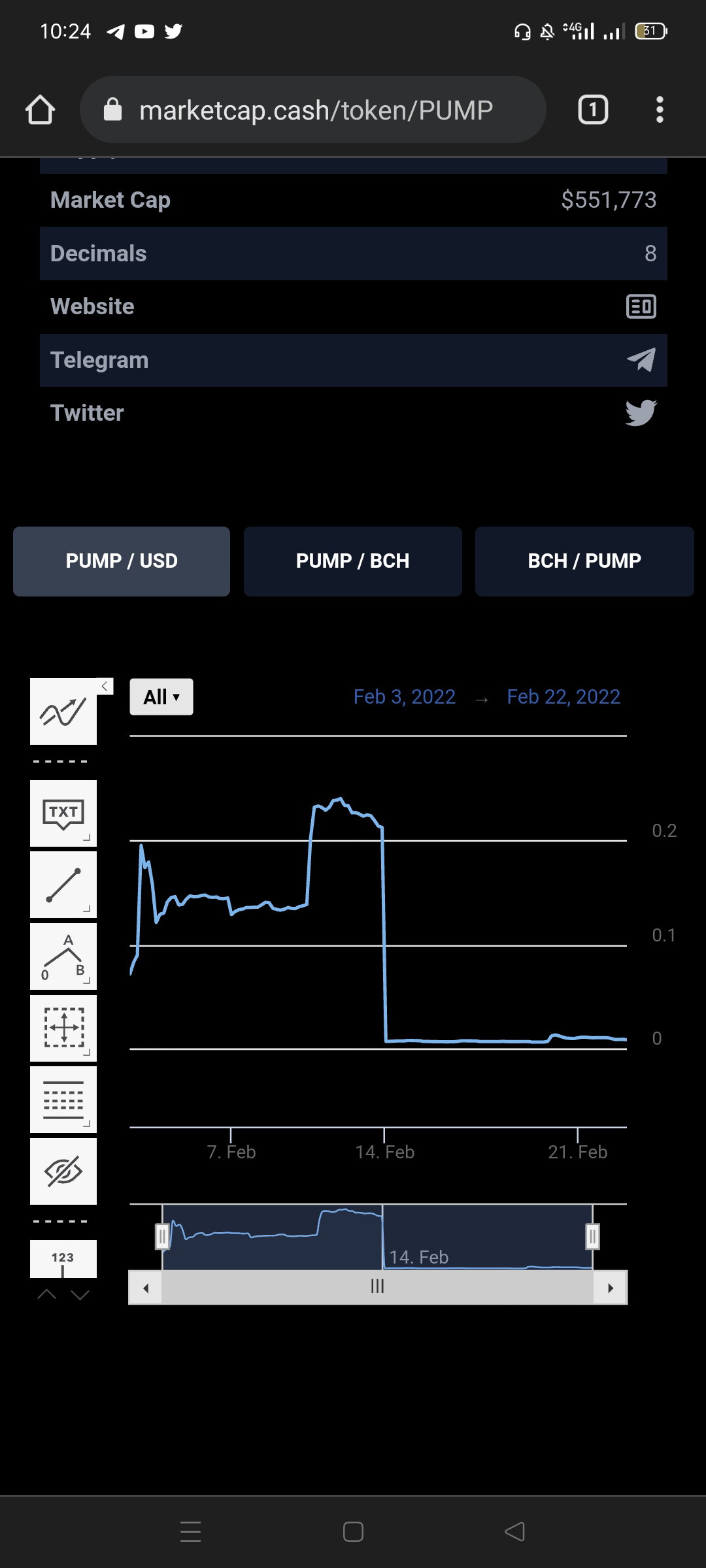This screenshot has height=1568, width=706.
Task: Open the All range dropdown
Action: coord(161,697)
